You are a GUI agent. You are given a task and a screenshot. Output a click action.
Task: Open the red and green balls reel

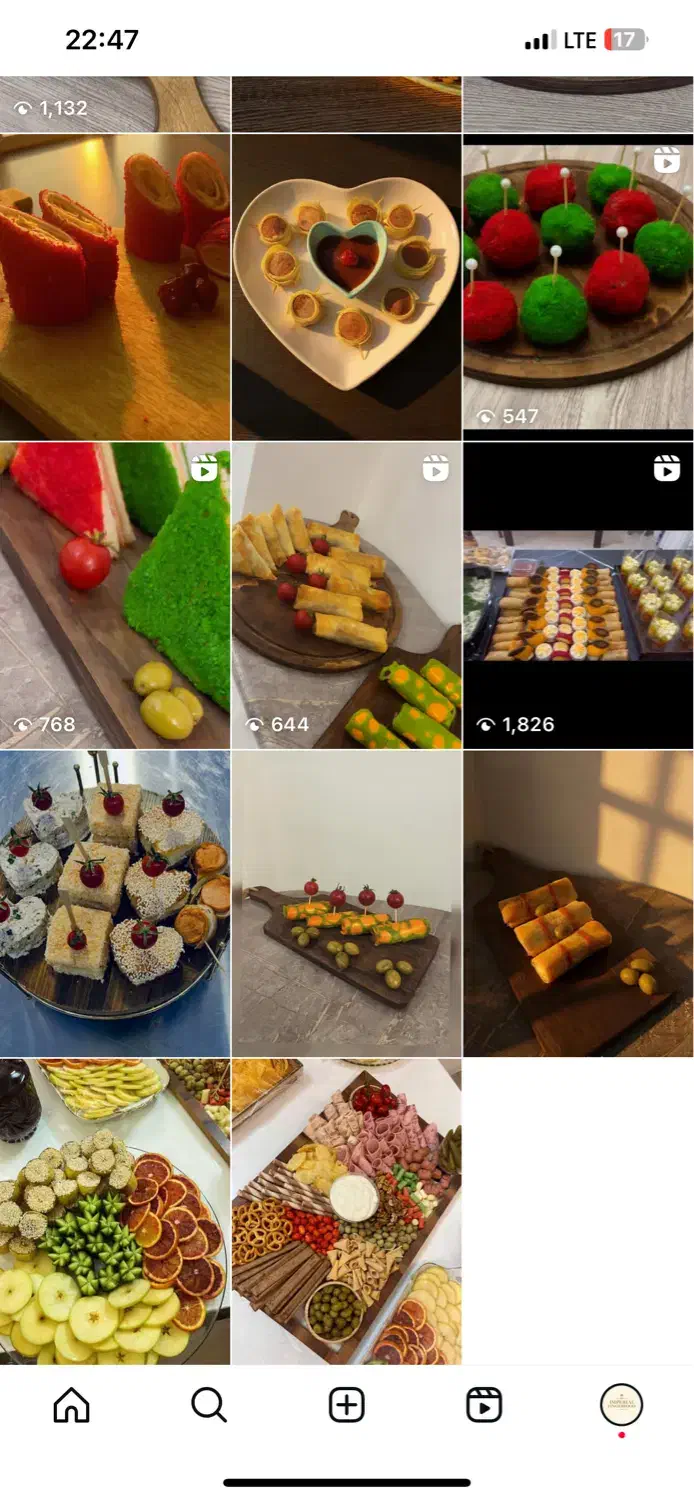pos(578,287)
